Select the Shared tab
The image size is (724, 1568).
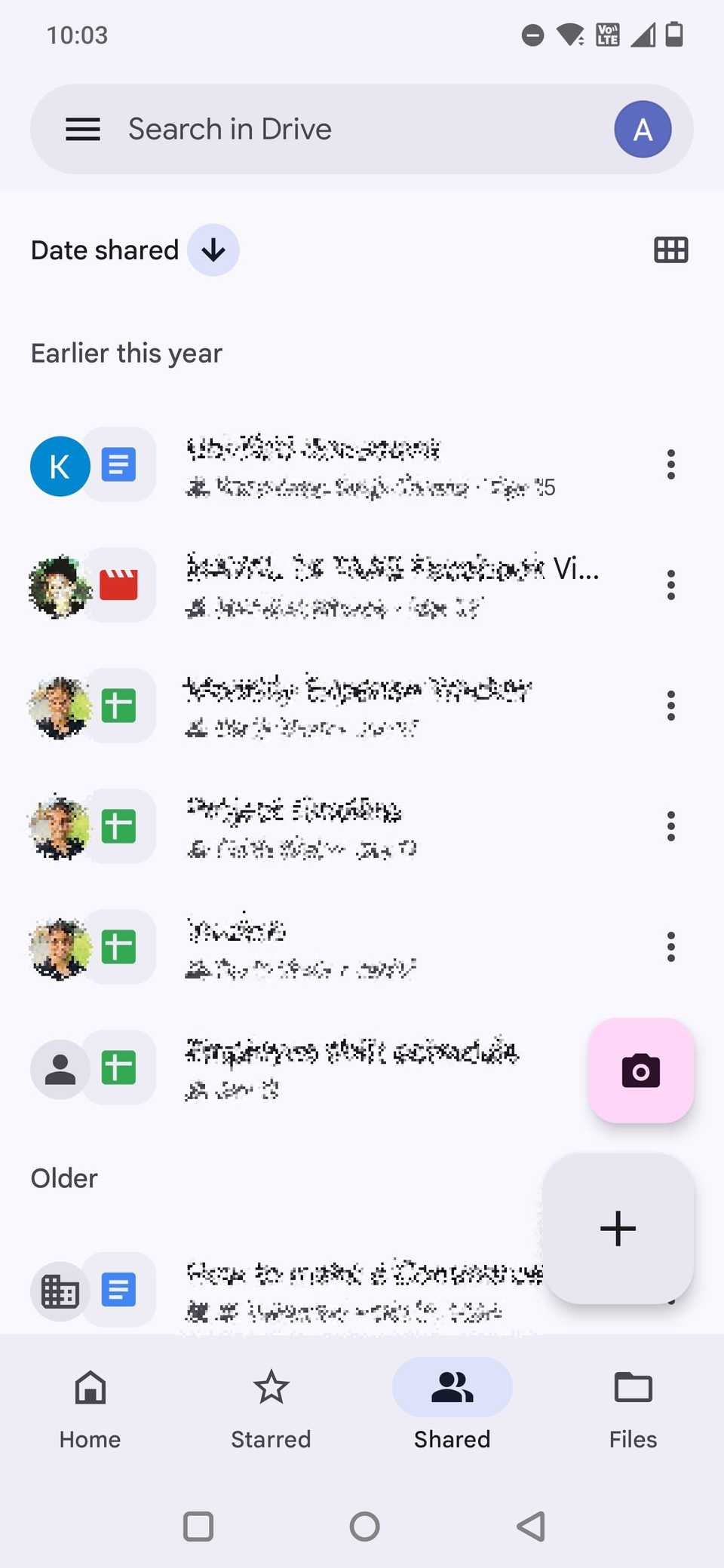coord(452,1408)
